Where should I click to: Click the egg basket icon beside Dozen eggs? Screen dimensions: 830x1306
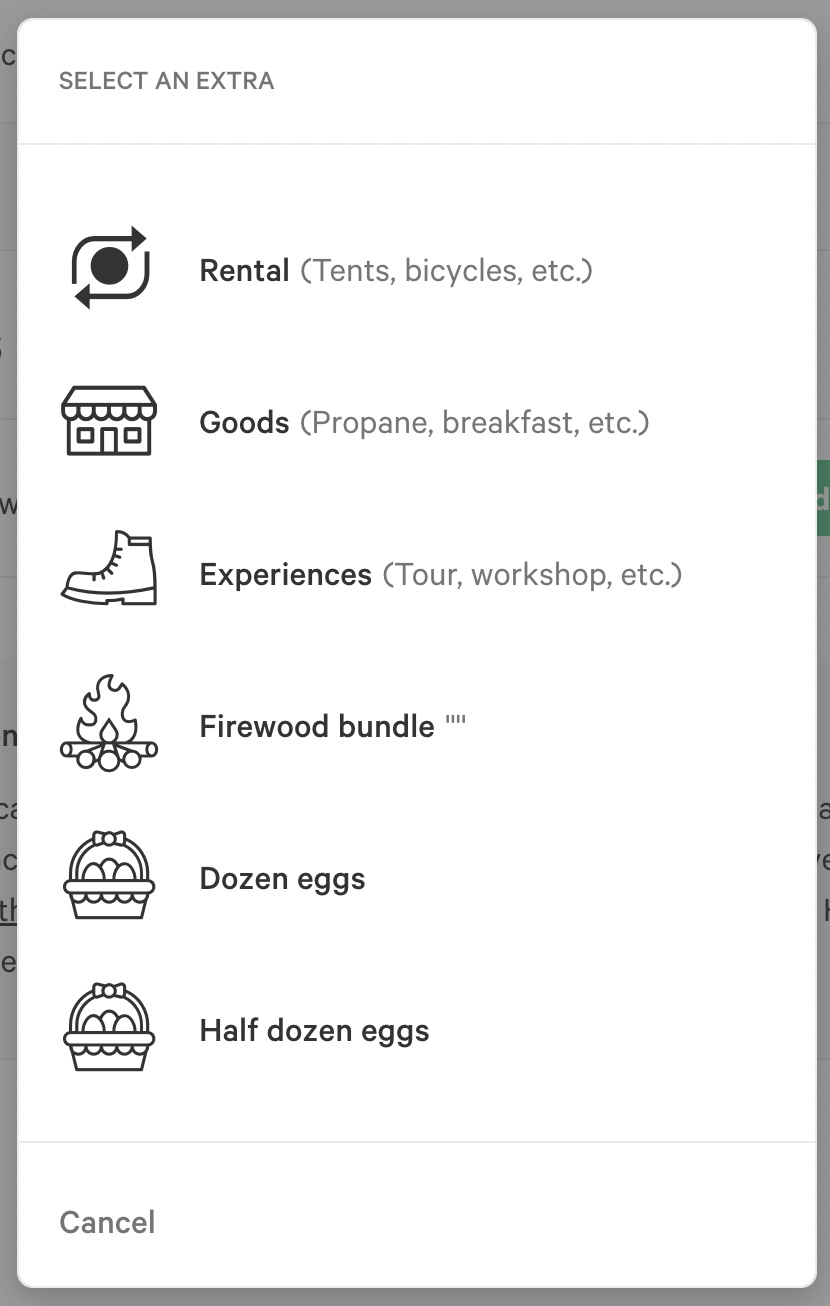[x=109, y=876]
